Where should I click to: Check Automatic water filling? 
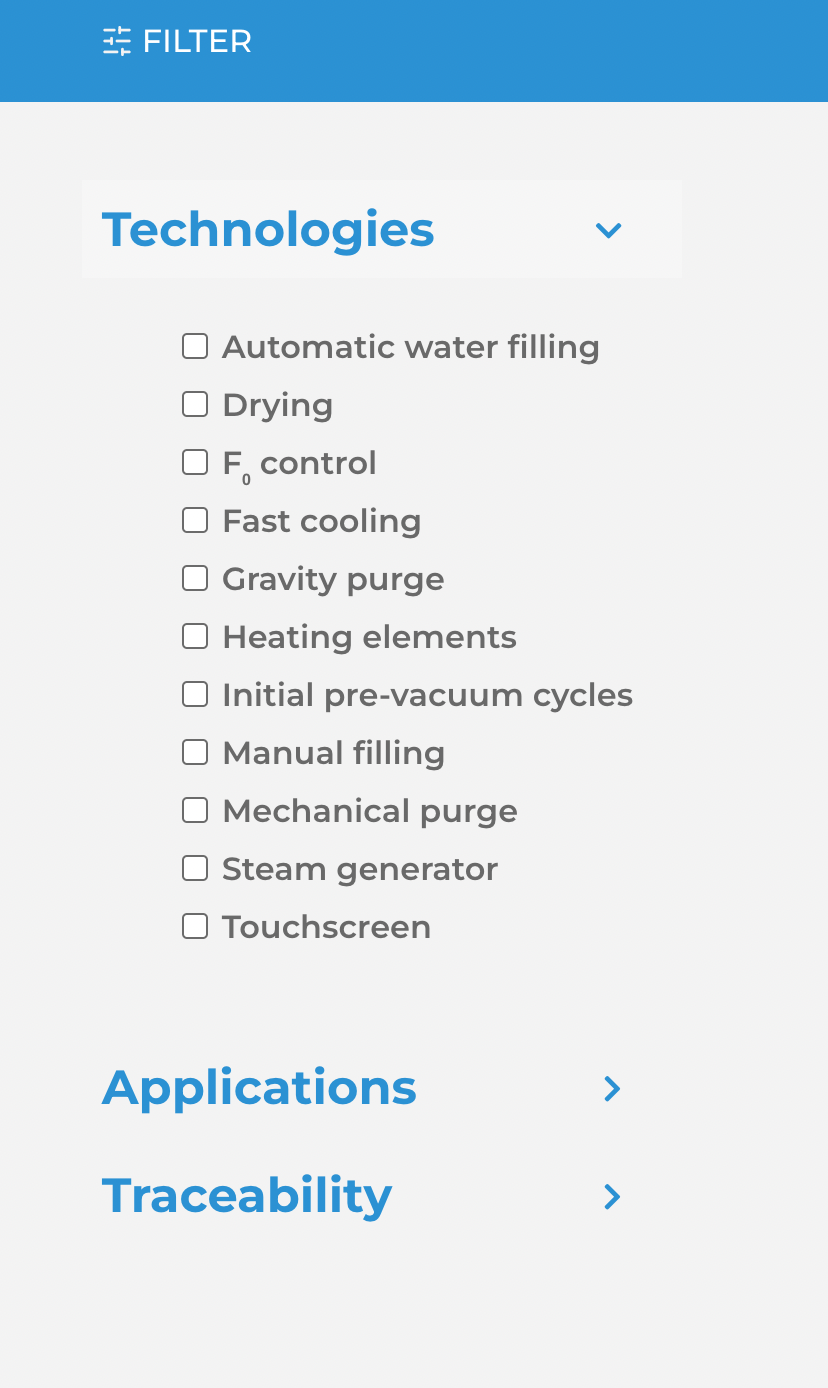tap(195, 347)
